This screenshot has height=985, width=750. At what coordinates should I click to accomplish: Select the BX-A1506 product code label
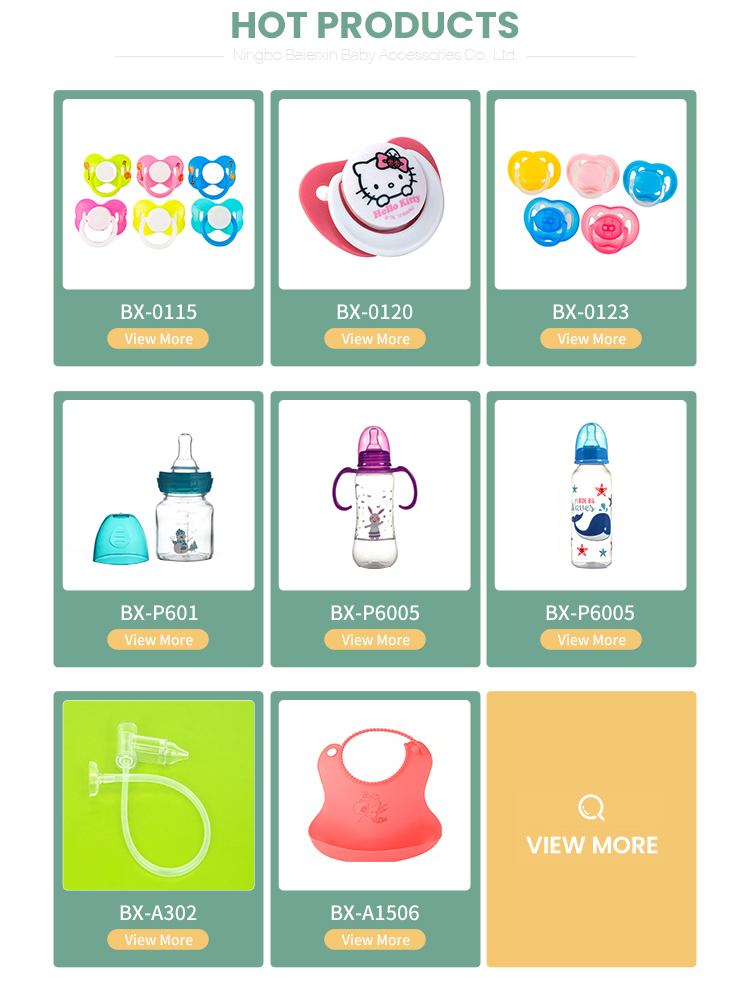pos(374,912)
